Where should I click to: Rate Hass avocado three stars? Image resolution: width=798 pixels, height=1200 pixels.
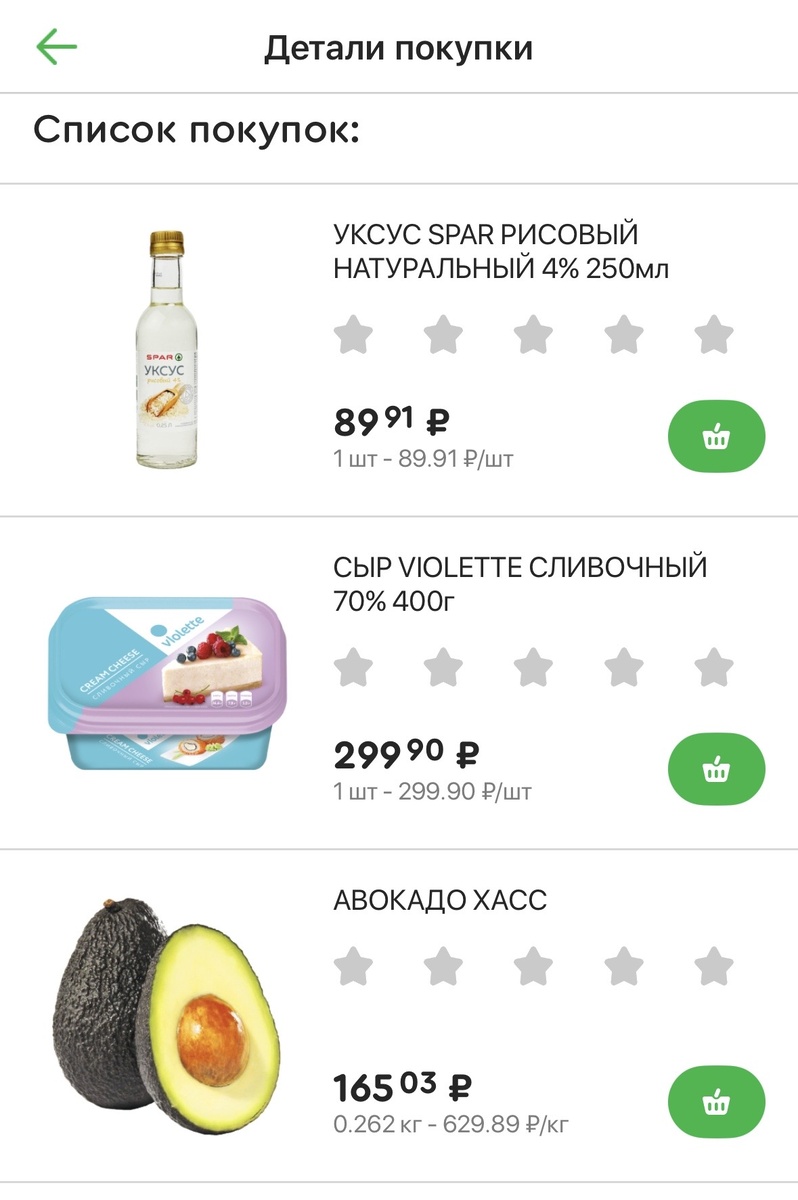tap(533, 967)
